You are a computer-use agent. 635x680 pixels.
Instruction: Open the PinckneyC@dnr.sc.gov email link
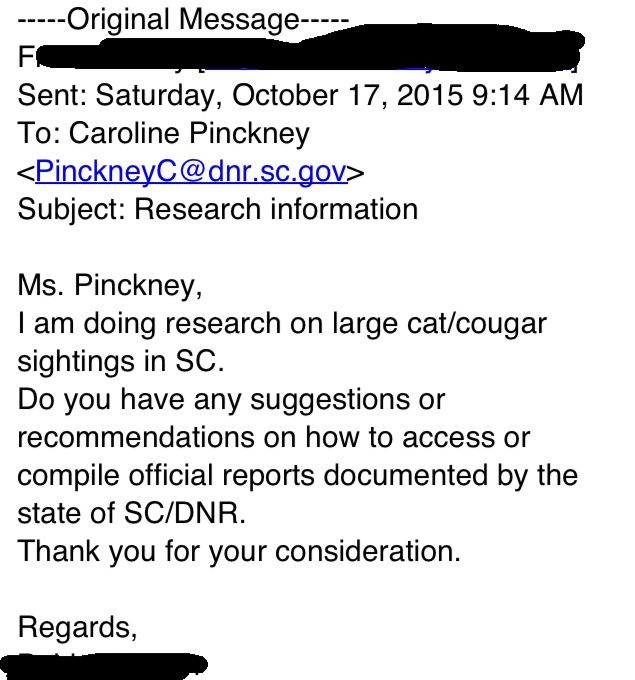pos(191,172)
